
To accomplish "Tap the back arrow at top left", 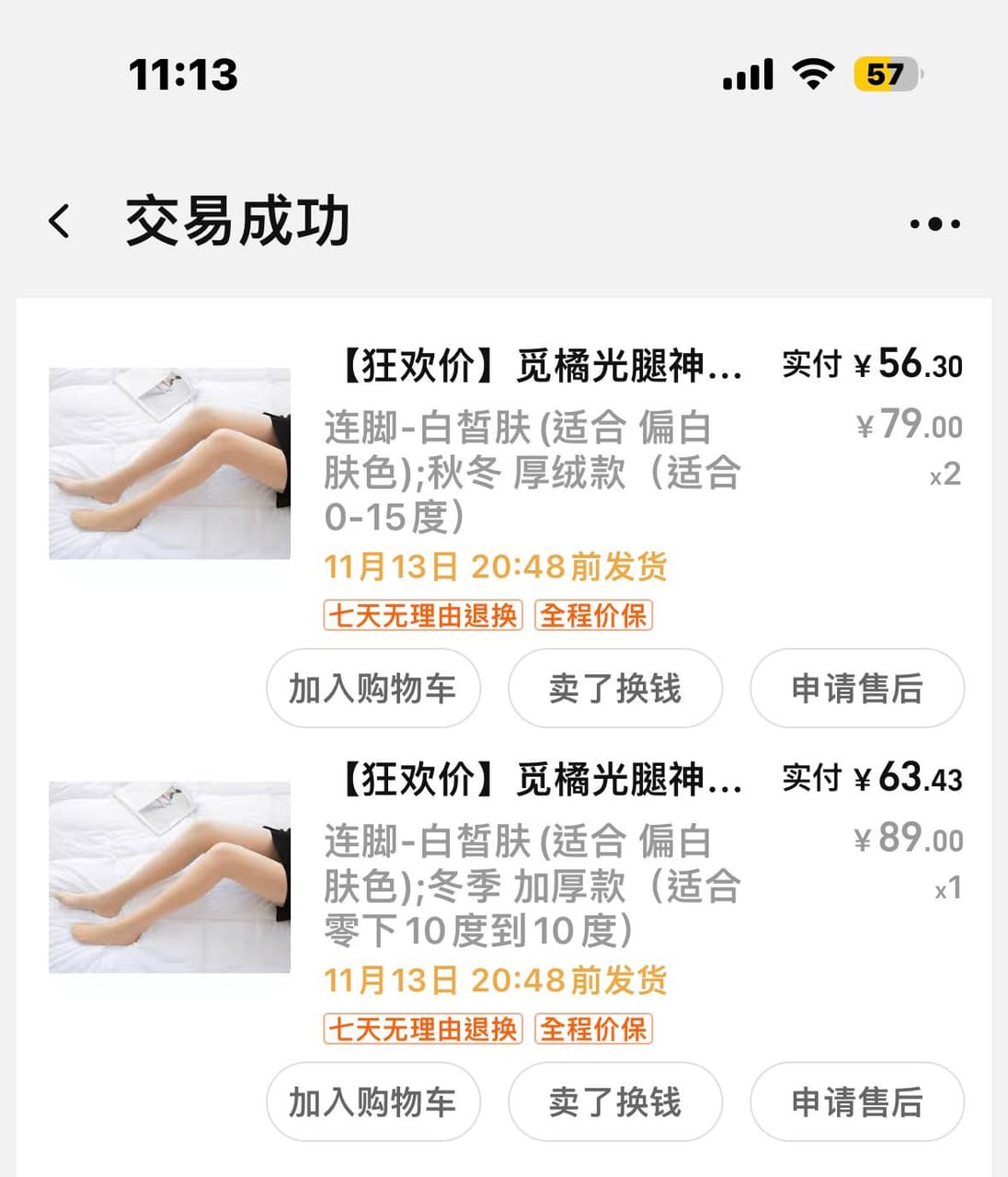I will [x=61, y=222].
